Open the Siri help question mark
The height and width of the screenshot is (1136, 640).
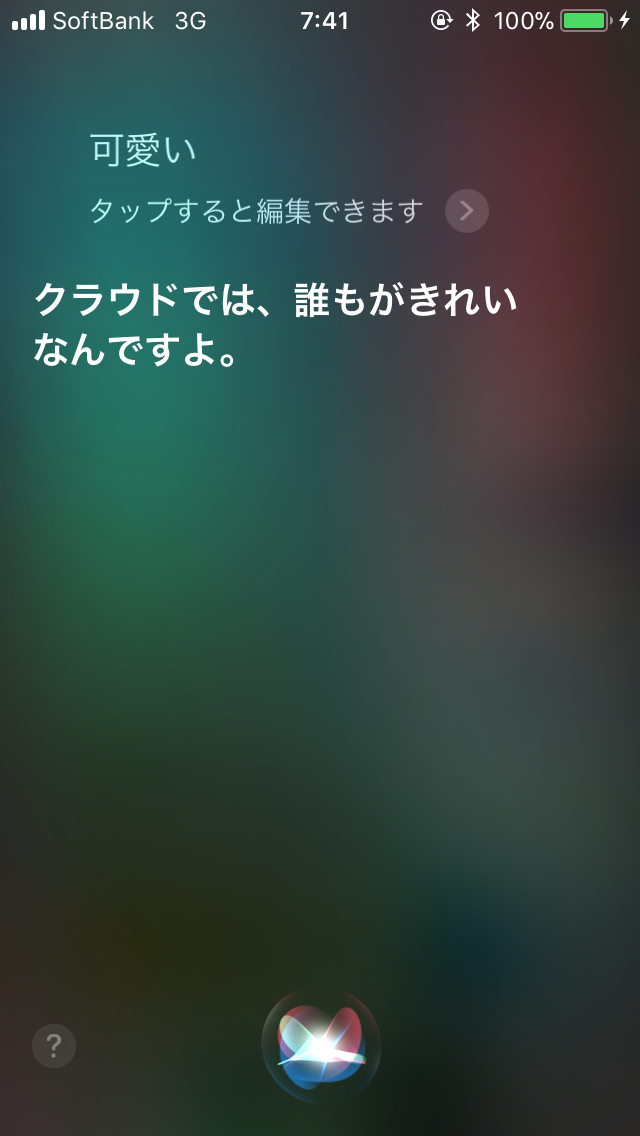[54, 1046]
